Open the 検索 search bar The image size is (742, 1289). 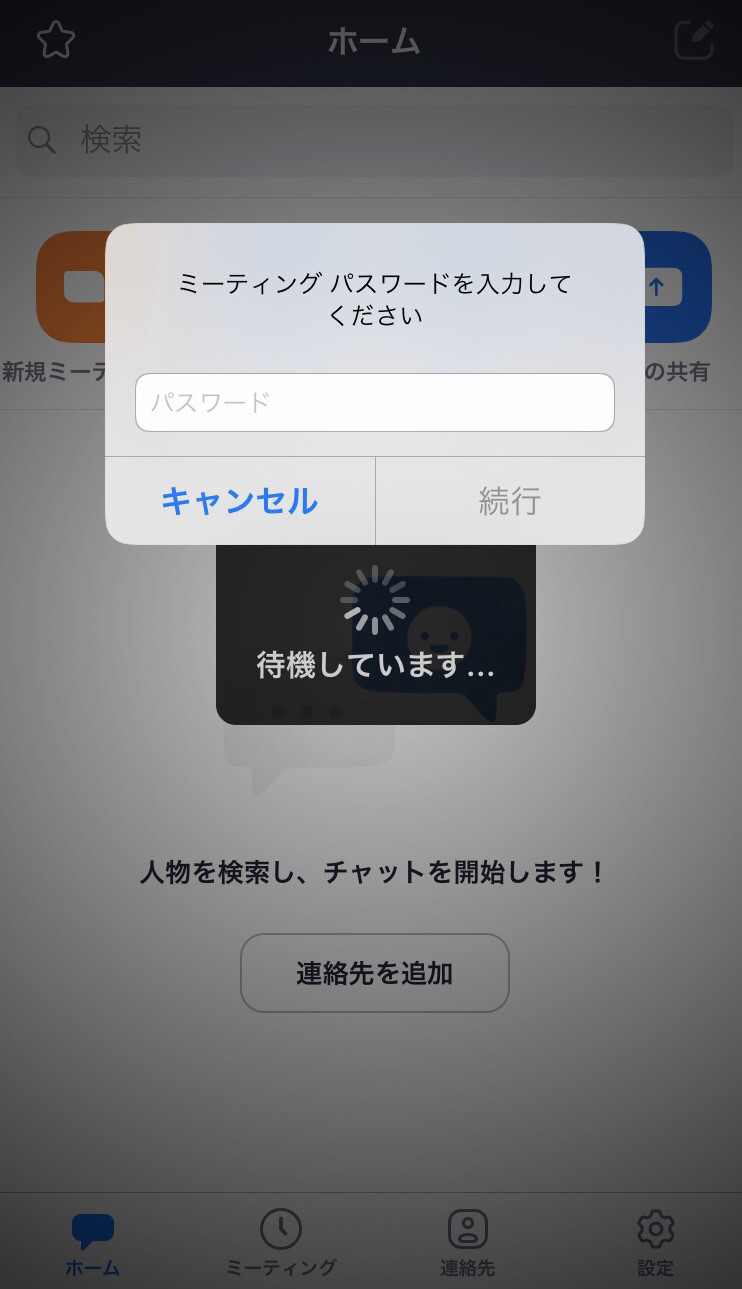click(x=374, y=141)
